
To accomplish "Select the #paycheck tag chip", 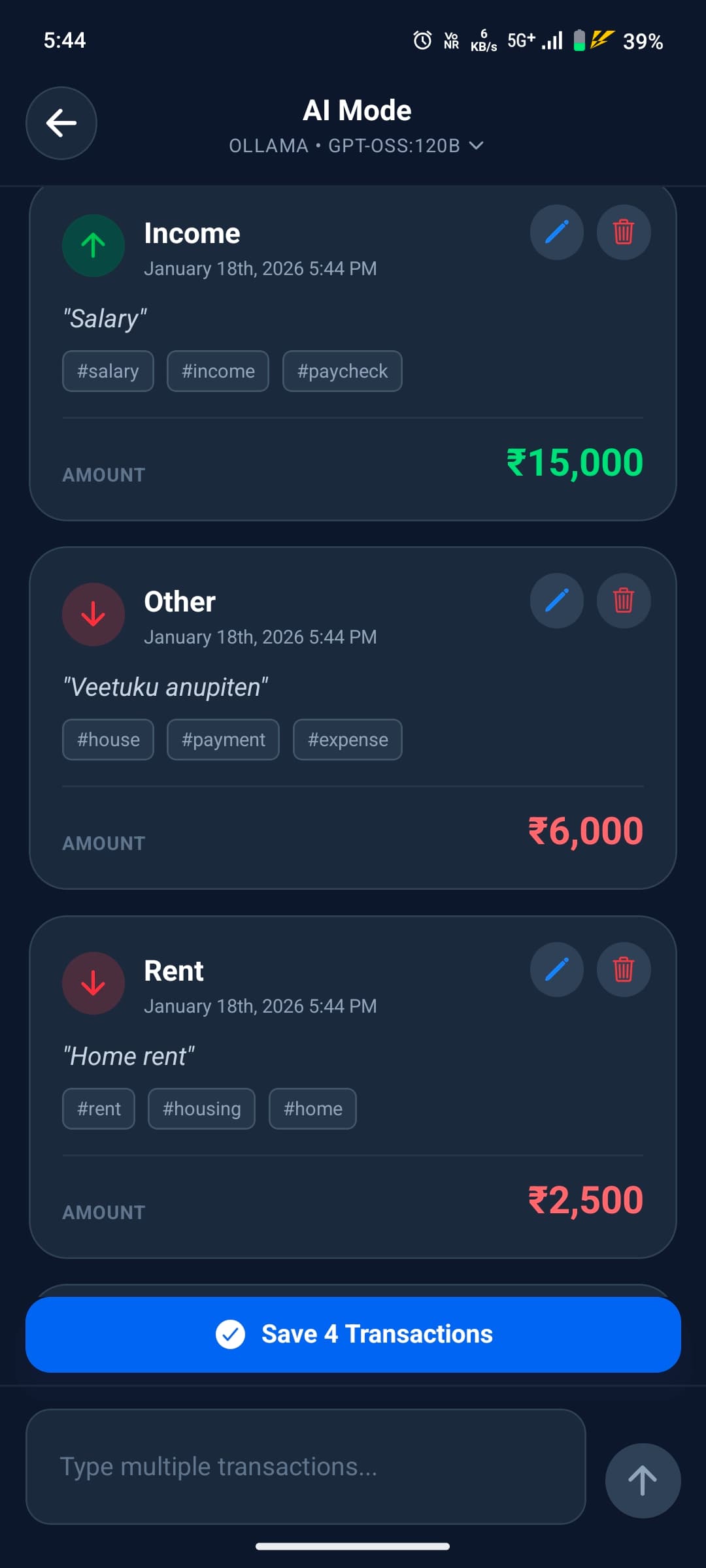I will pos(342,370).
